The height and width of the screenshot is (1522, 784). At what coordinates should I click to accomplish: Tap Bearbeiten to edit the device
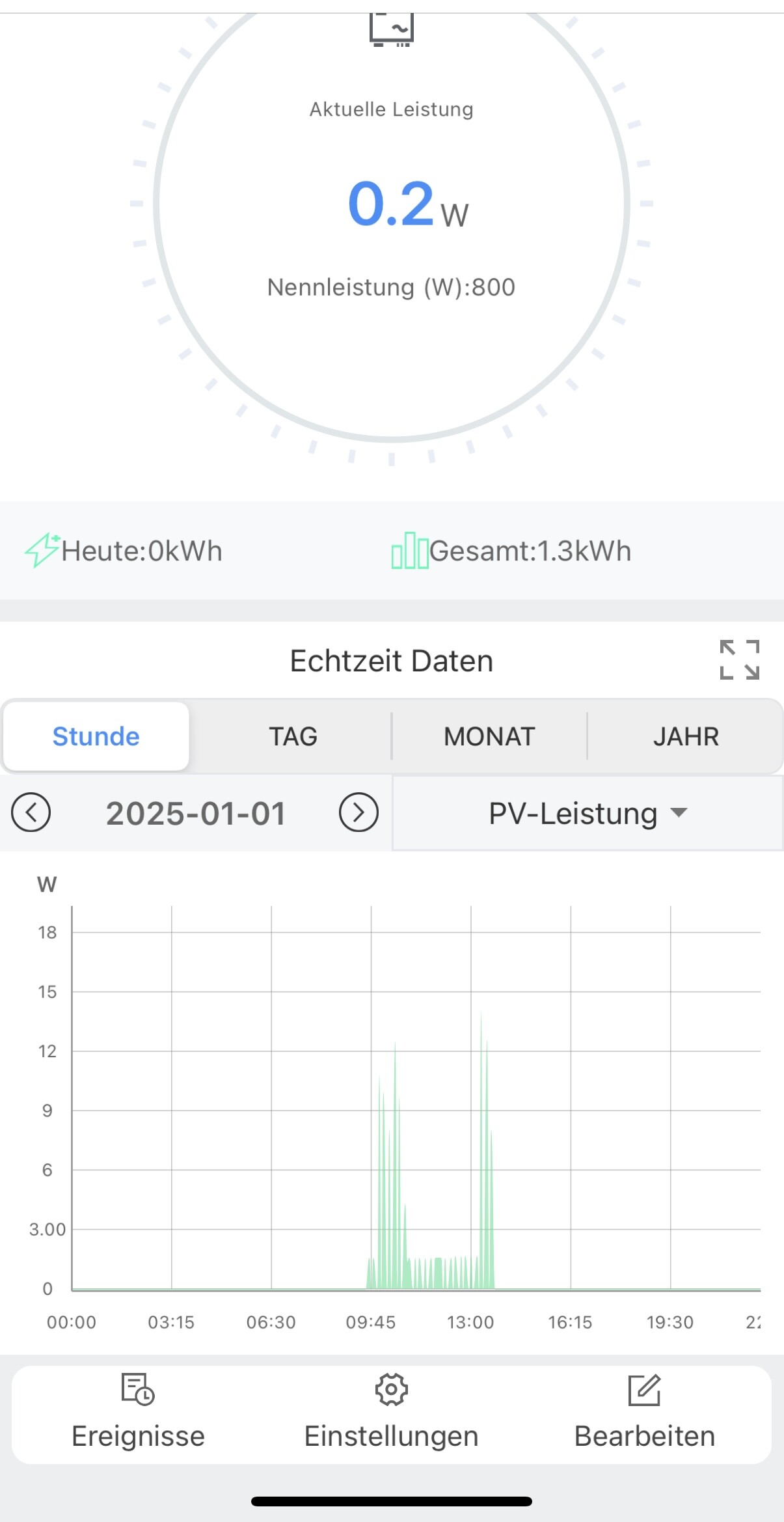pos(645,1413)
